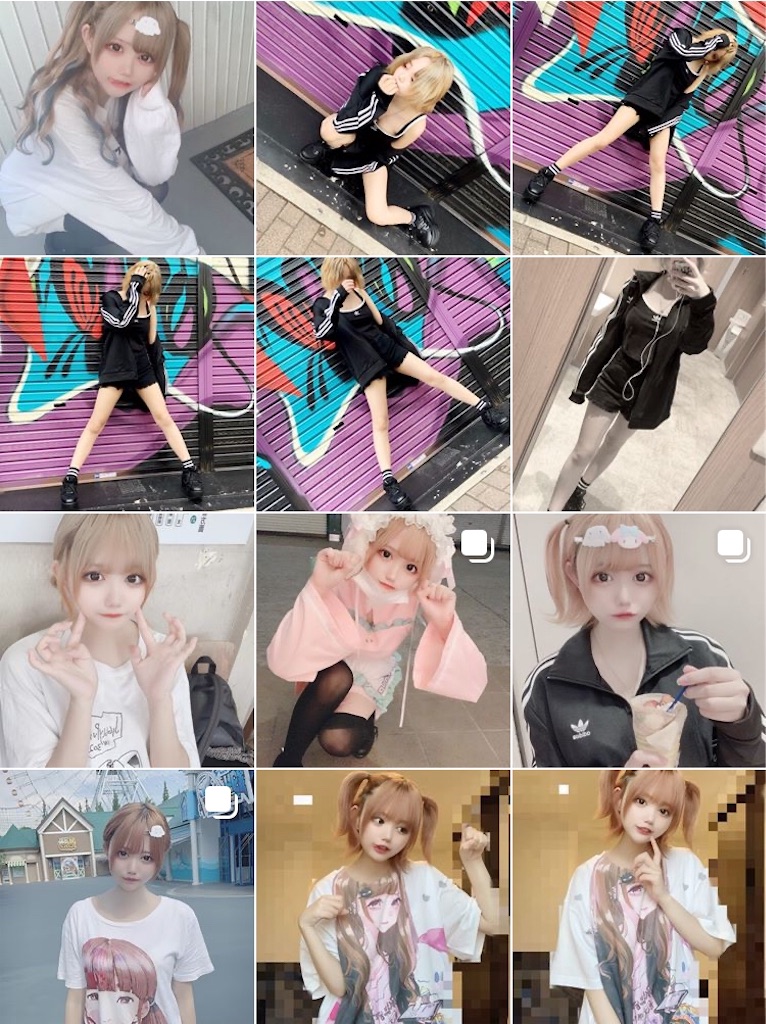Open the Adidas track jacket drink carousel post
Image resolution: width=766 pixels, height=1024 pixels.
[639, 640]
